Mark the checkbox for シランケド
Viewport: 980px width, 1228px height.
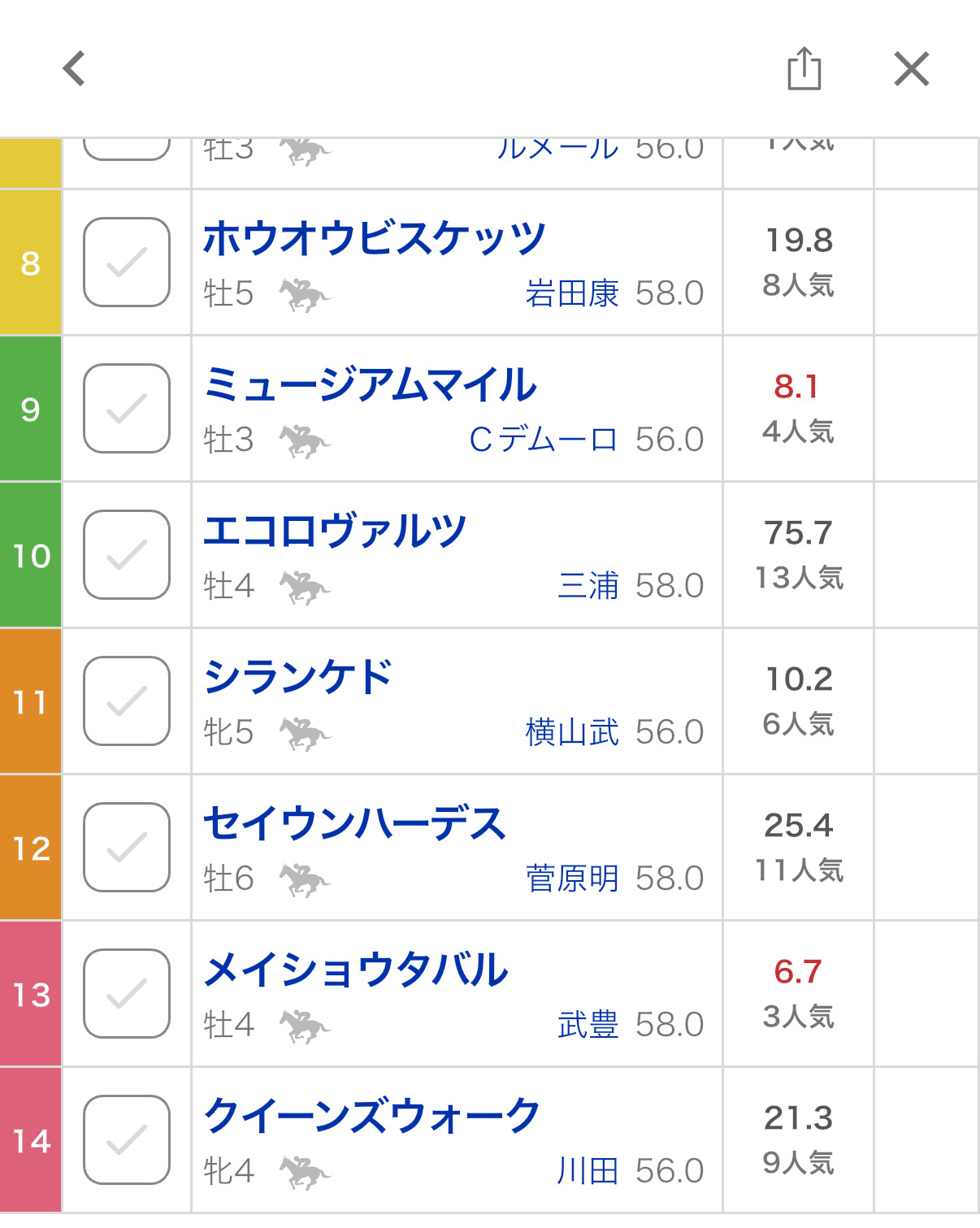pyautogui.click(x=127, y=701)
